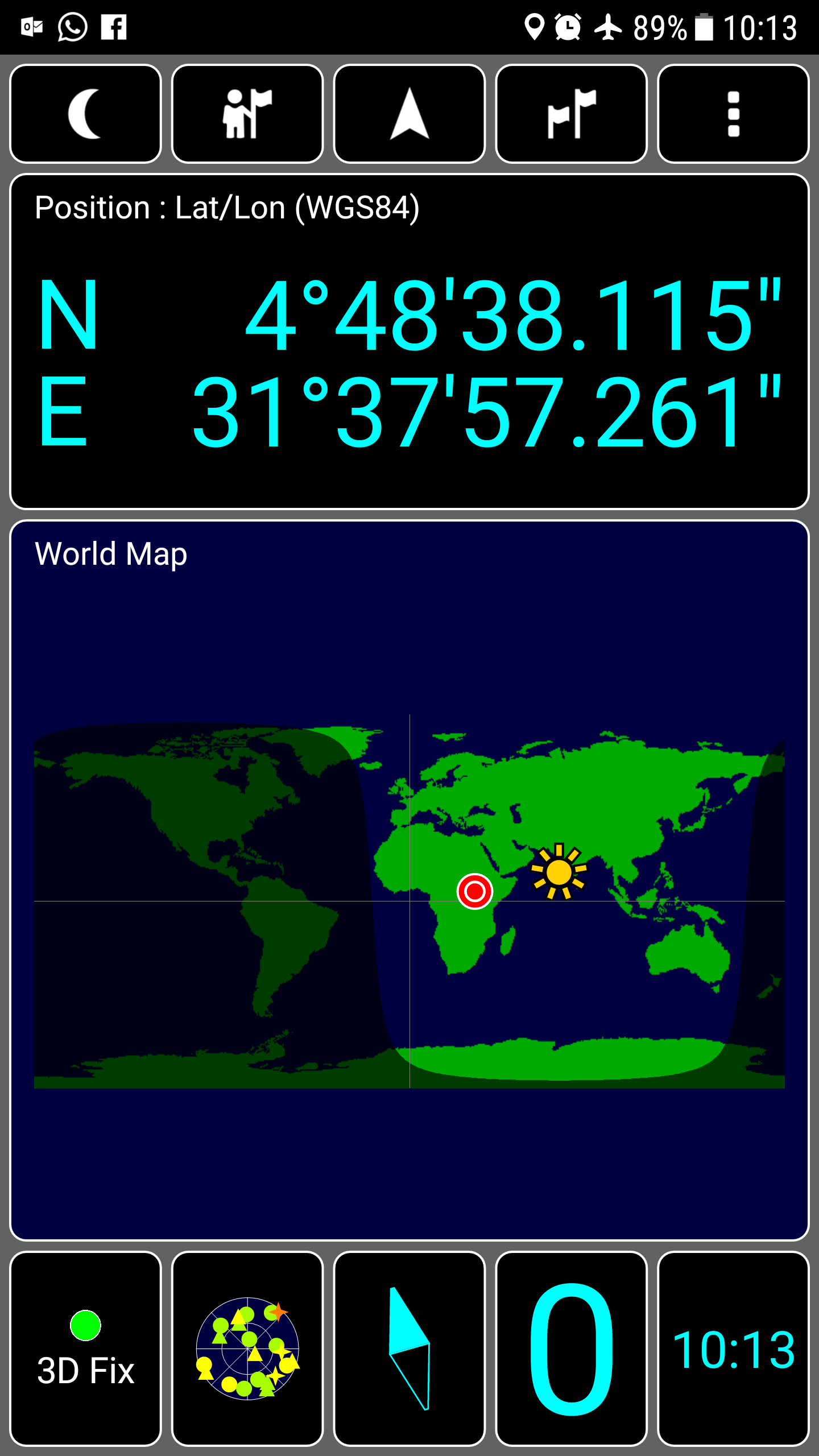The image size is (819, 1456).
Task: Toggle night mode with the moon icon
Action: (85, 114)
